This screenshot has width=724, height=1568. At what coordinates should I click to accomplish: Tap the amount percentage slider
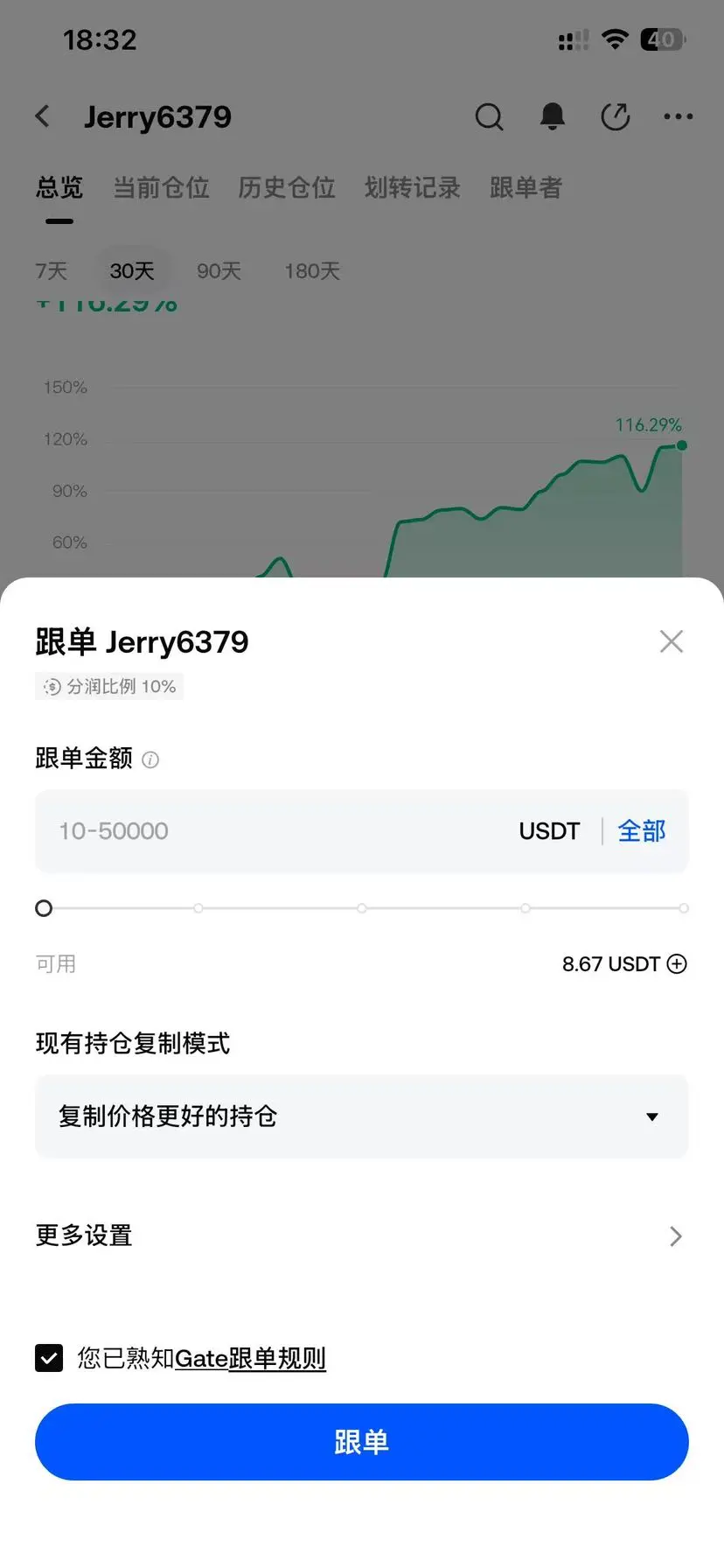coord(362,908)
